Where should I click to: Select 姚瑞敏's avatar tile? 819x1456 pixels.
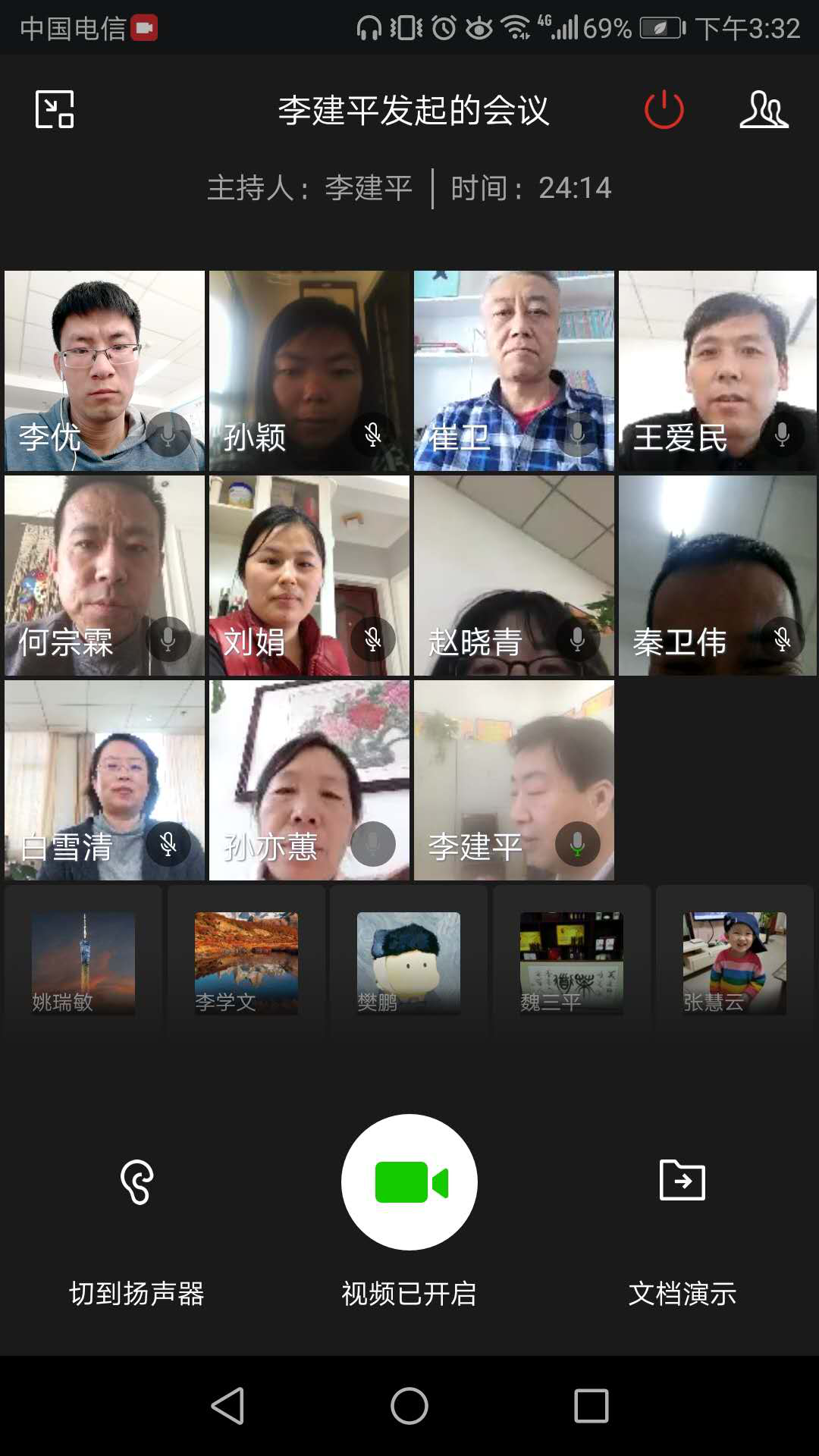(83, 963)
